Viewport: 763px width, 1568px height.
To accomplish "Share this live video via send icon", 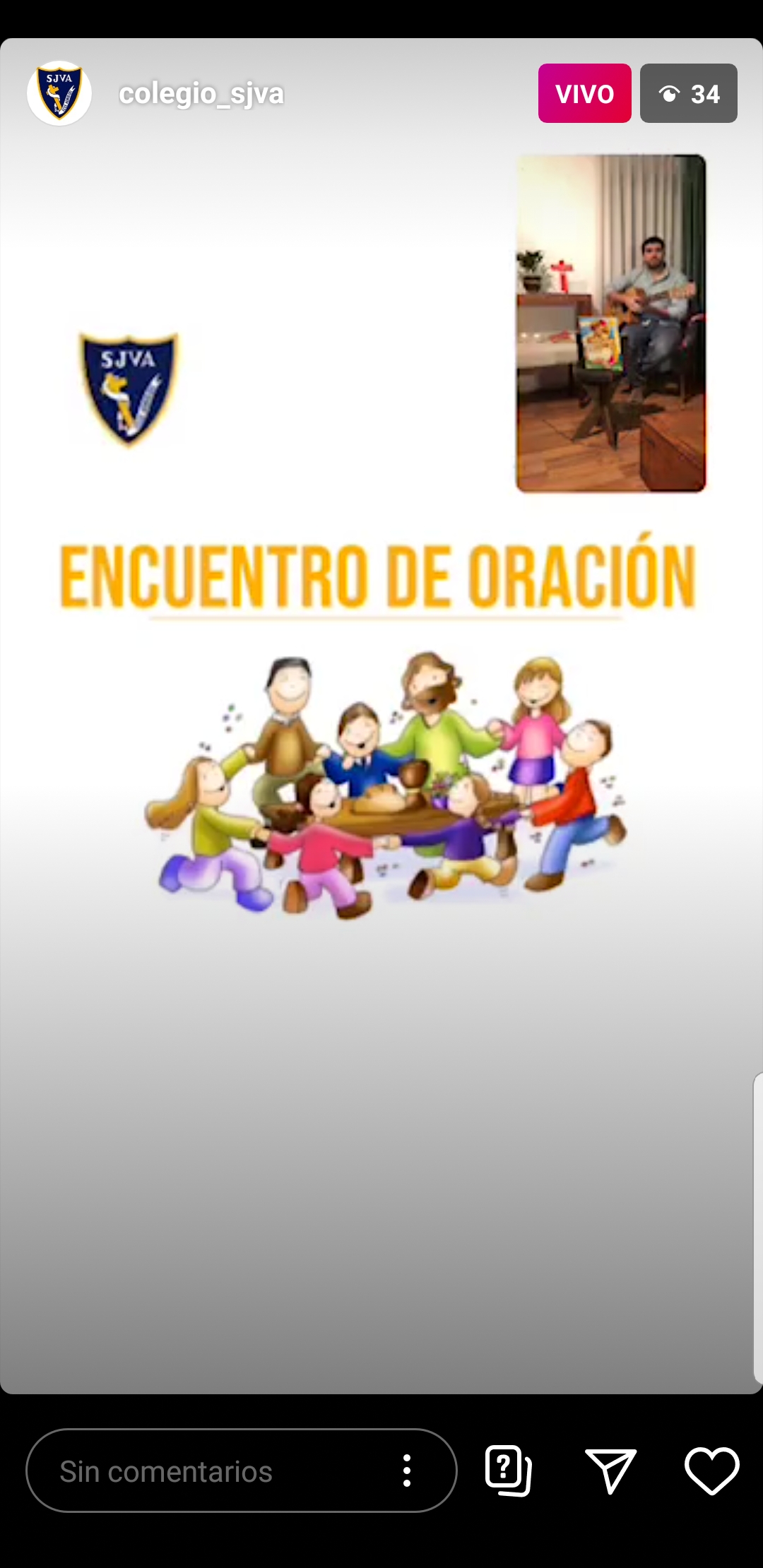I will tap(610, 1471).
